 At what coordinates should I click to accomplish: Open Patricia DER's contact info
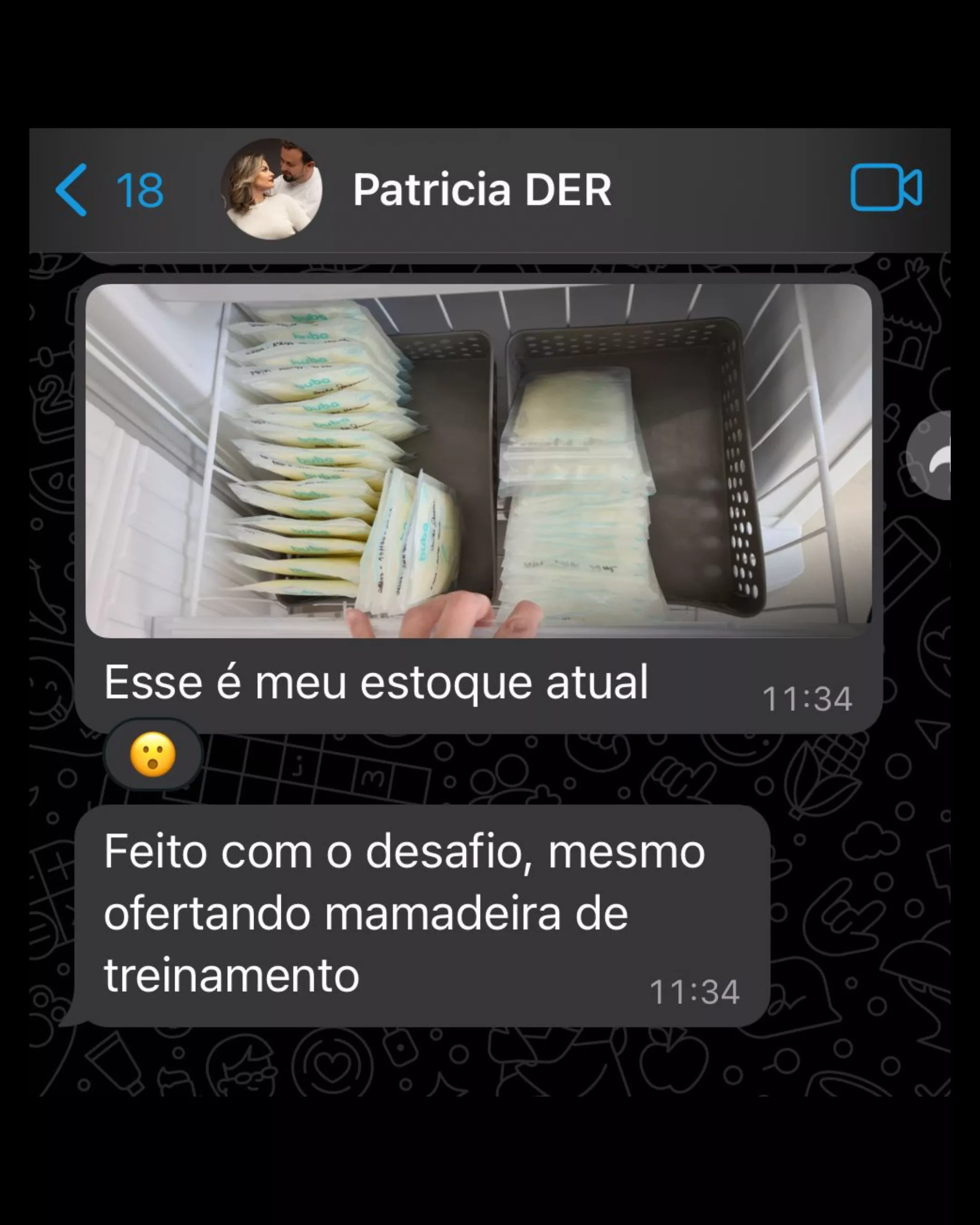point(482,190)
